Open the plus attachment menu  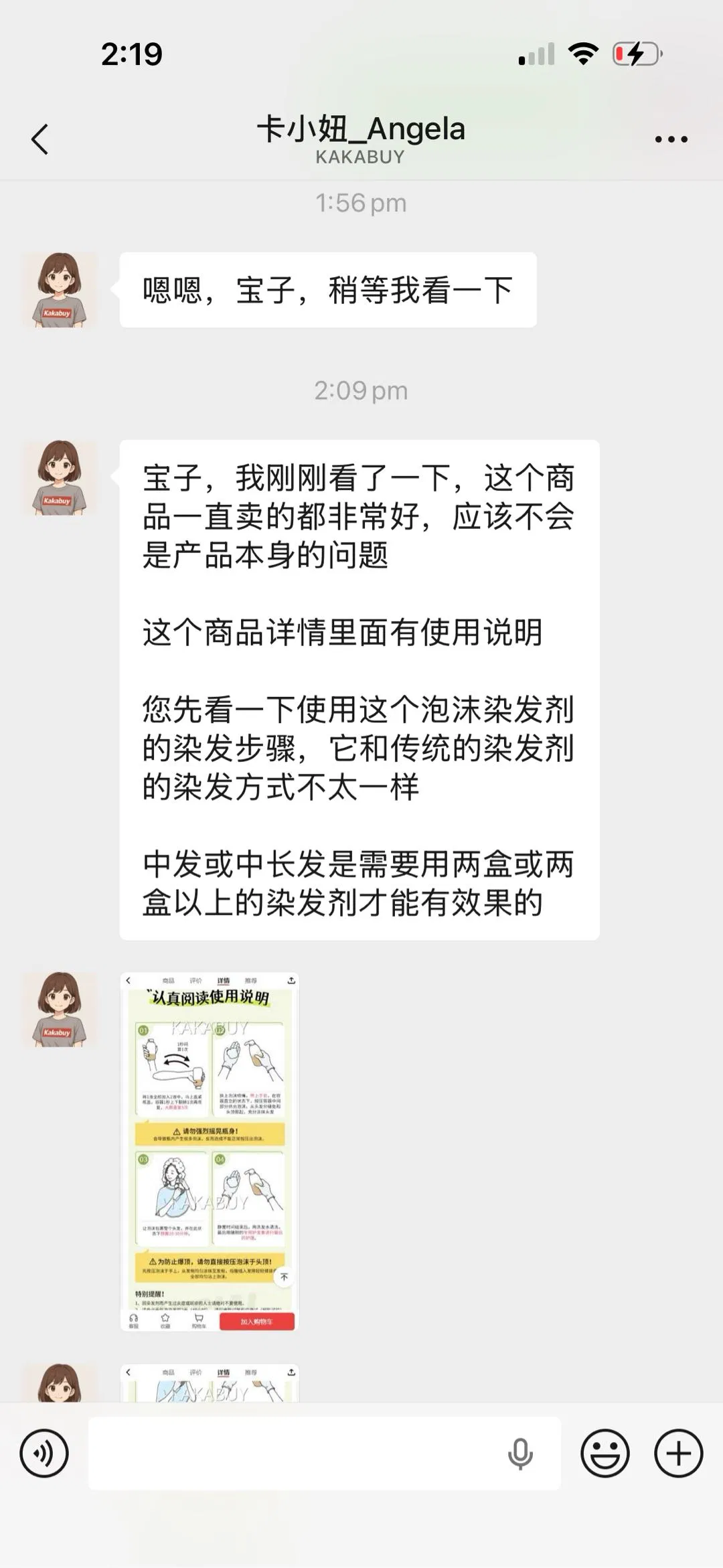[x=678, y=1454]
